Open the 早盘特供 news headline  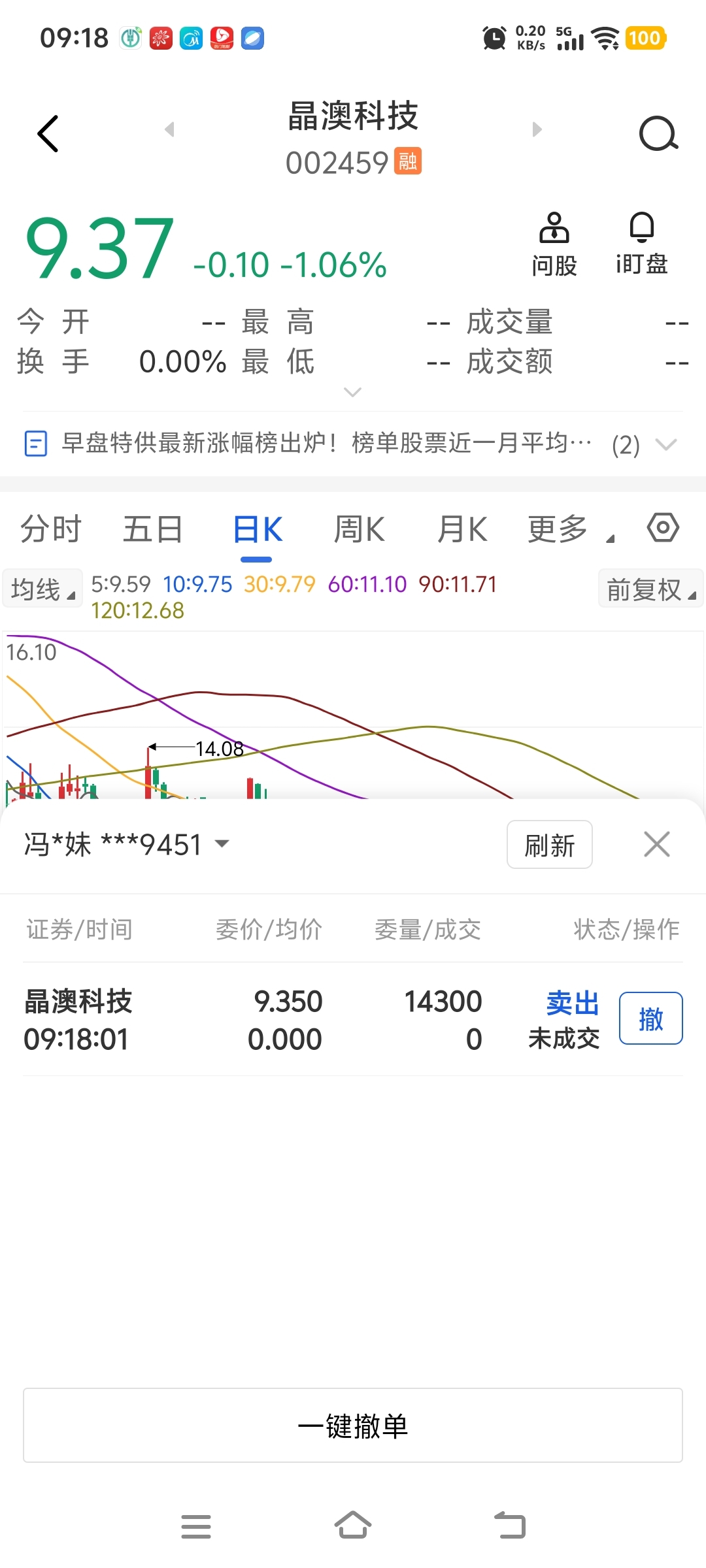pyautogui.click(x=327, y=443)
